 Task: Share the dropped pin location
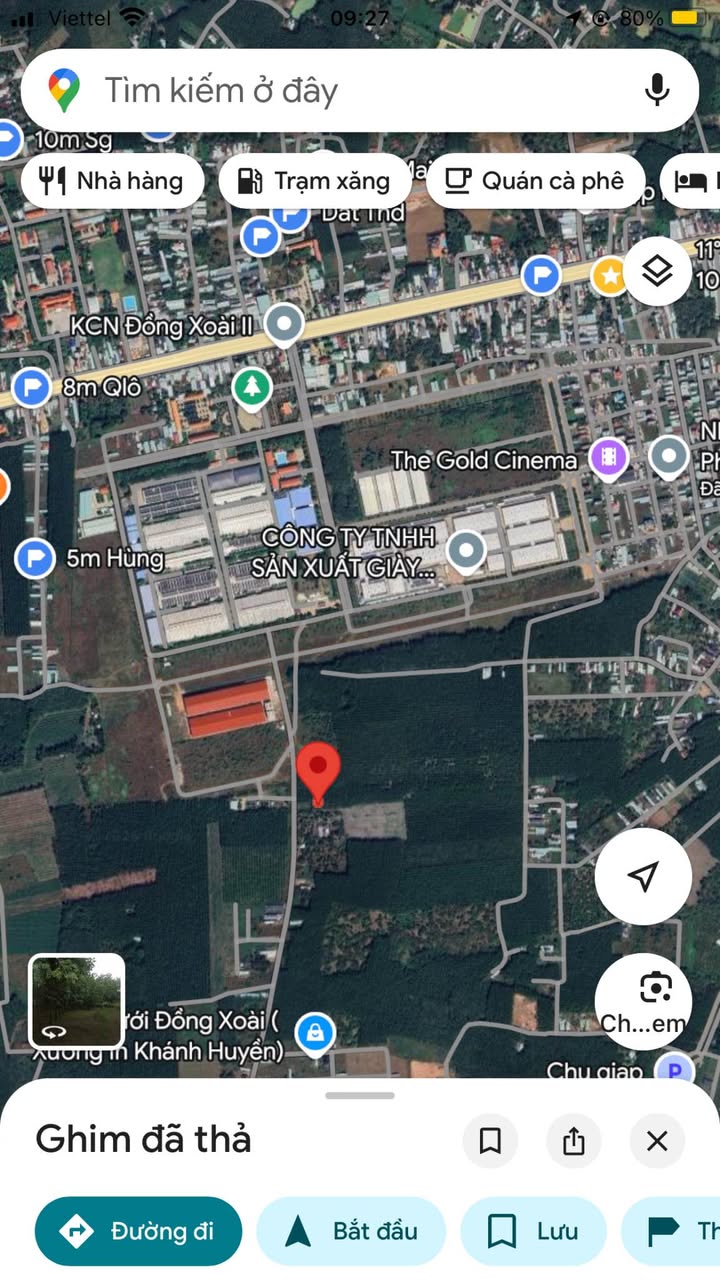tap(573, 1141)
